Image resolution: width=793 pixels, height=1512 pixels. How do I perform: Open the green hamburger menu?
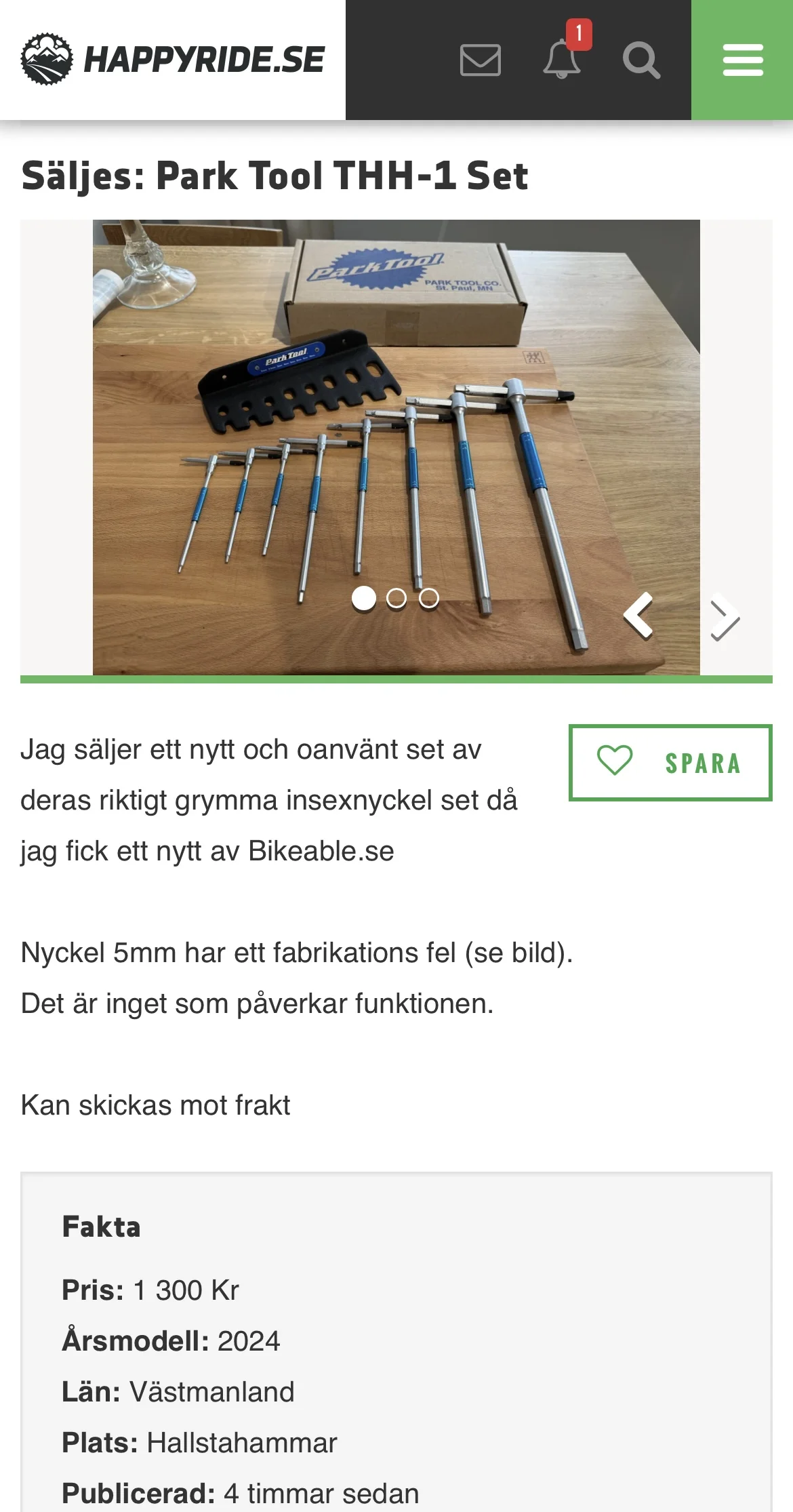(x=743, y=60)
